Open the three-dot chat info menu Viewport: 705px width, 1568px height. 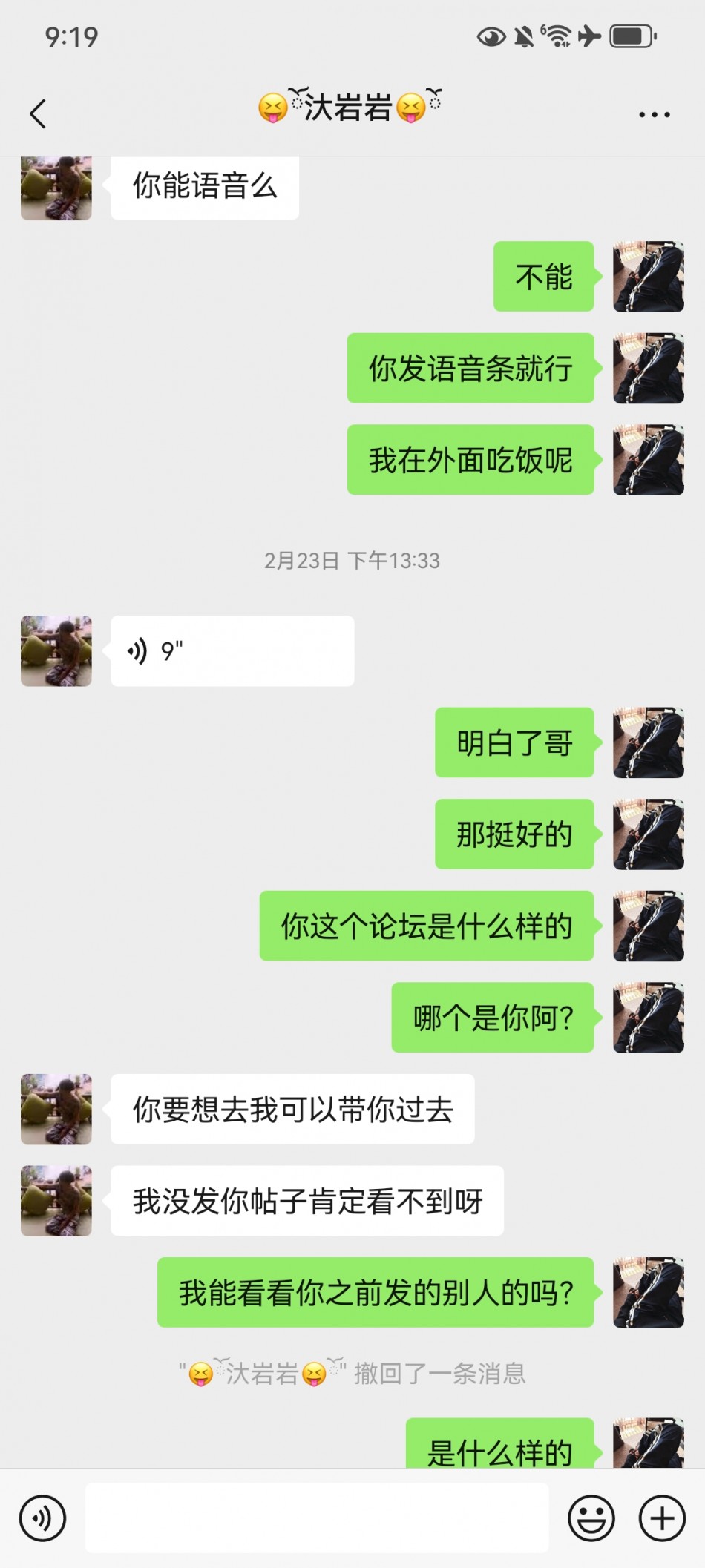pyautogui.click(x=654, y=114)
